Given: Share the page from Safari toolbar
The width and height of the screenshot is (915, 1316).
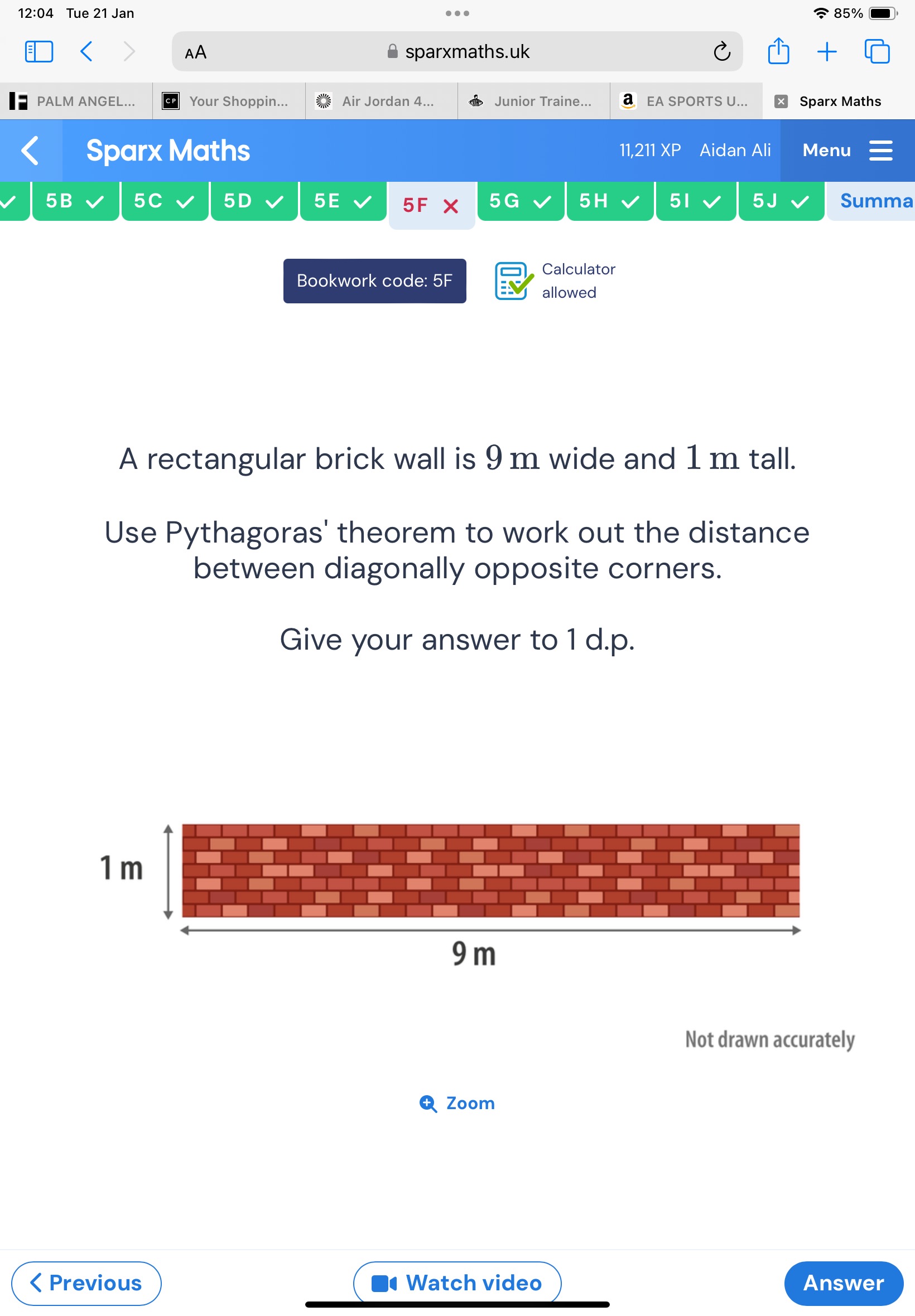Looking at the screenshot, I should pyautogui.click(x=778, y=51).
